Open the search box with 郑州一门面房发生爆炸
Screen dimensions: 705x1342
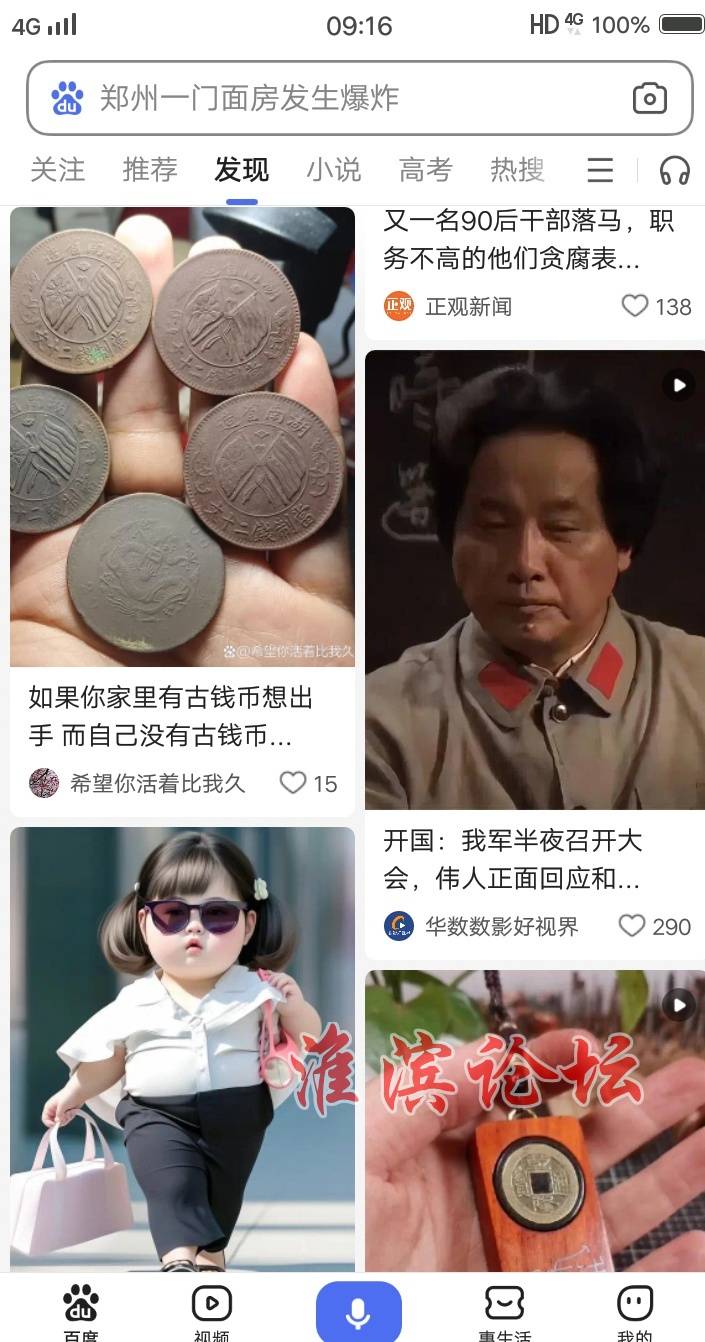point(330,98)
